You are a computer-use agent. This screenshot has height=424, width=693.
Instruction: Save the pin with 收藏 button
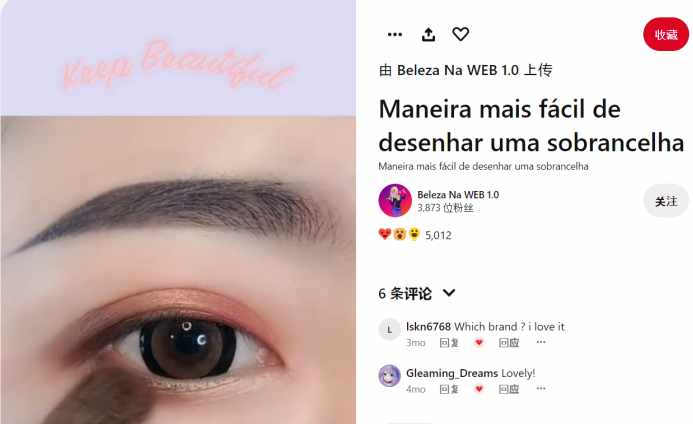666,34
